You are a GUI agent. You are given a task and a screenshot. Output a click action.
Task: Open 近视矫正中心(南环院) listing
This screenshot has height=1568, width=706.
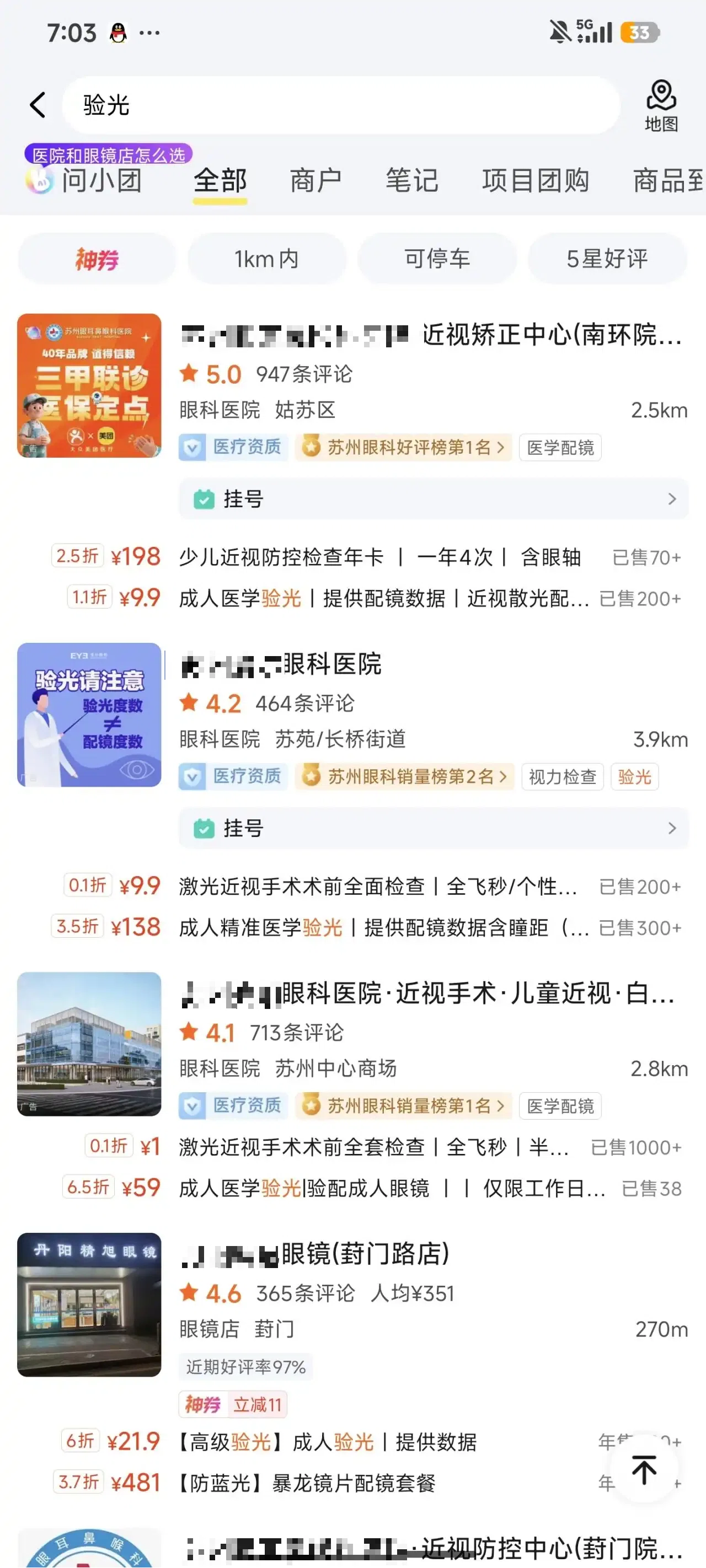tap(432, 335)
